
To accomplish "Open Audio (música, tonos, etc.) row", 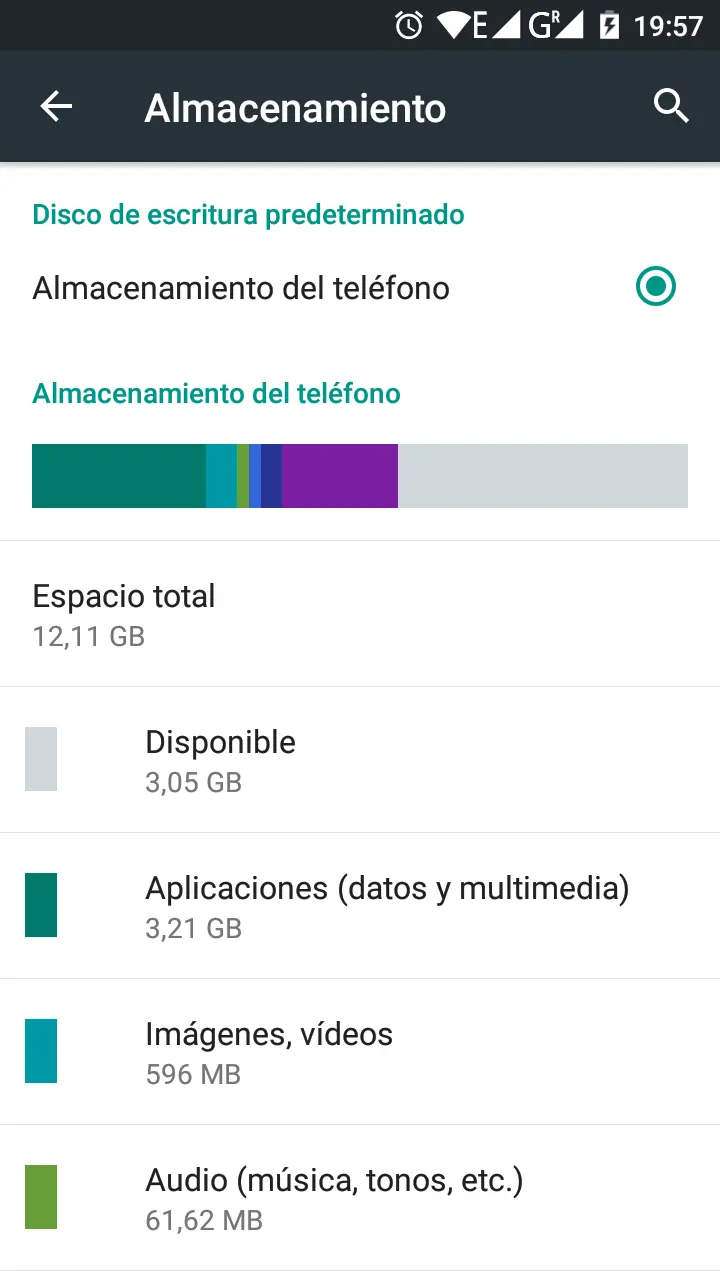I will pos(334,1197).
